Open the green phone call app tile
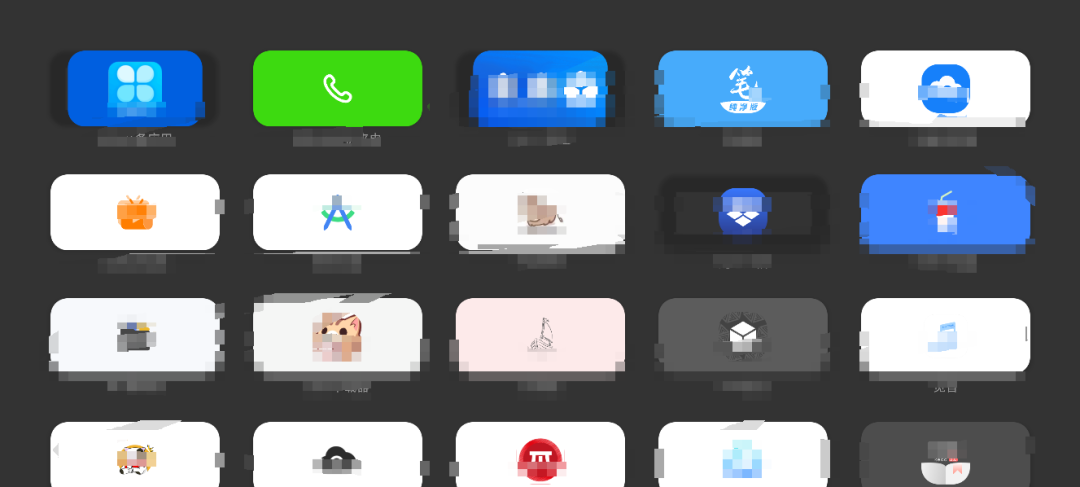 337,88
